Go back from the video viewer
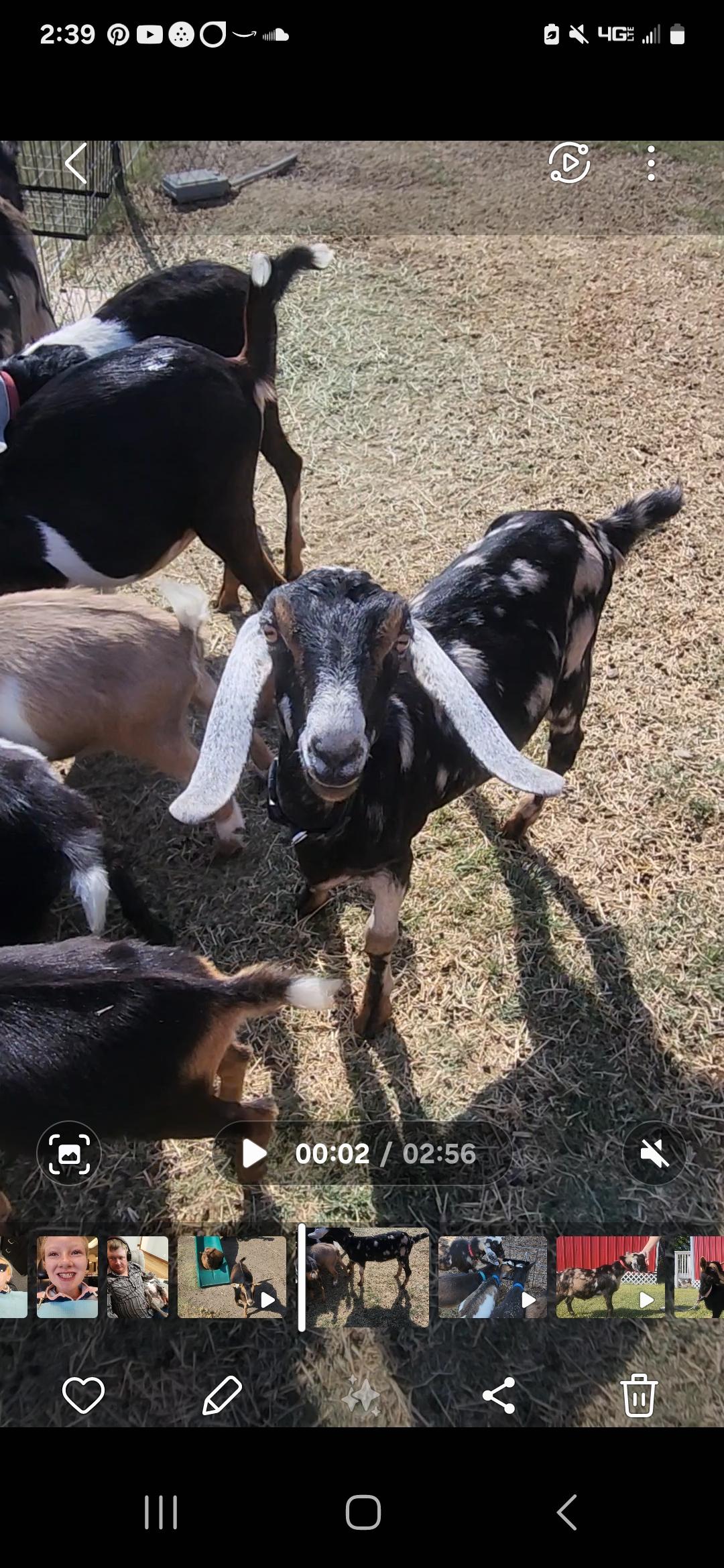The image size is (724, 1568). 76,163
